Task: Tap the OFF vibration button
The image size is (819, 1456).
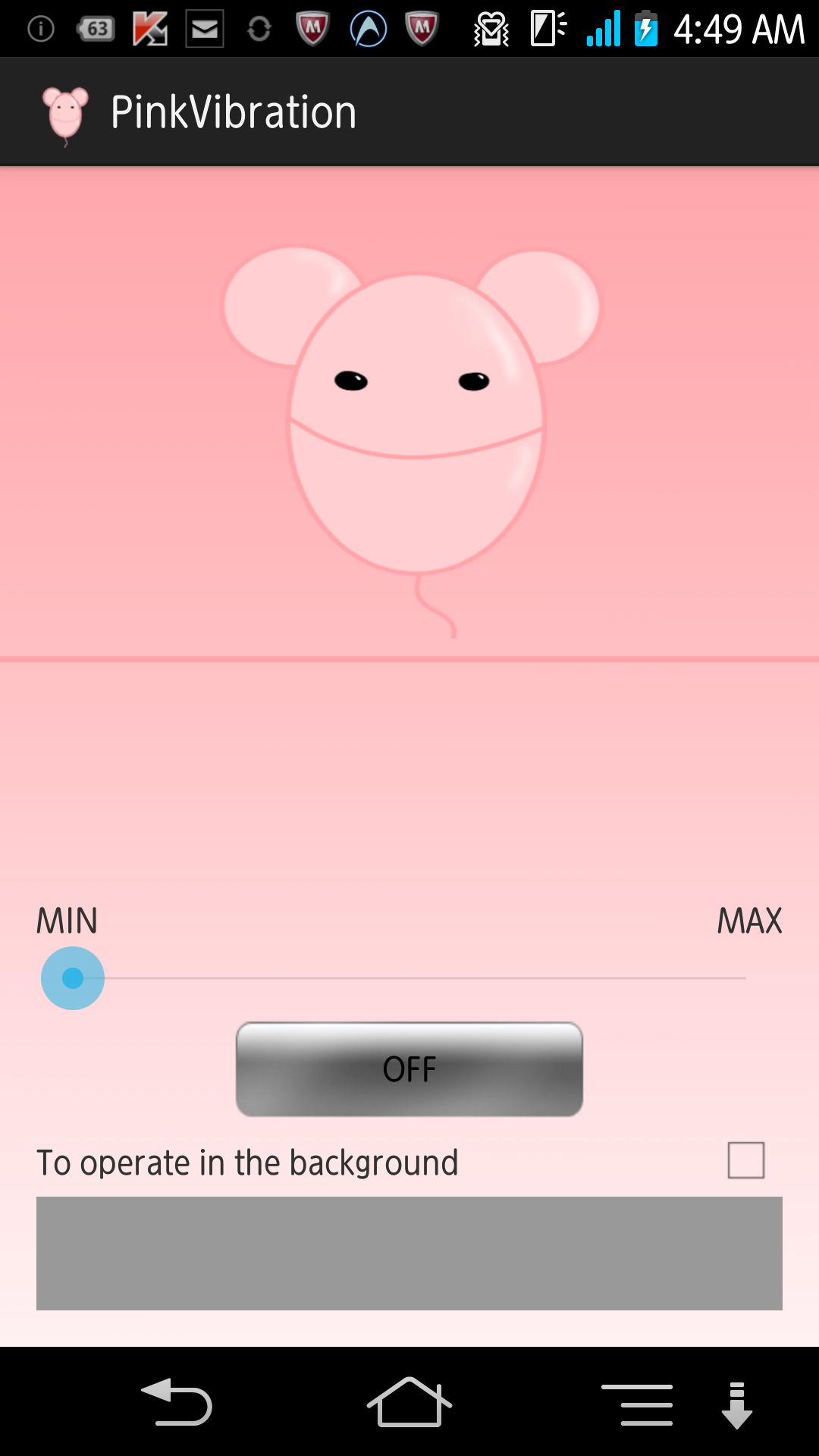Action: pos(409,1069)
